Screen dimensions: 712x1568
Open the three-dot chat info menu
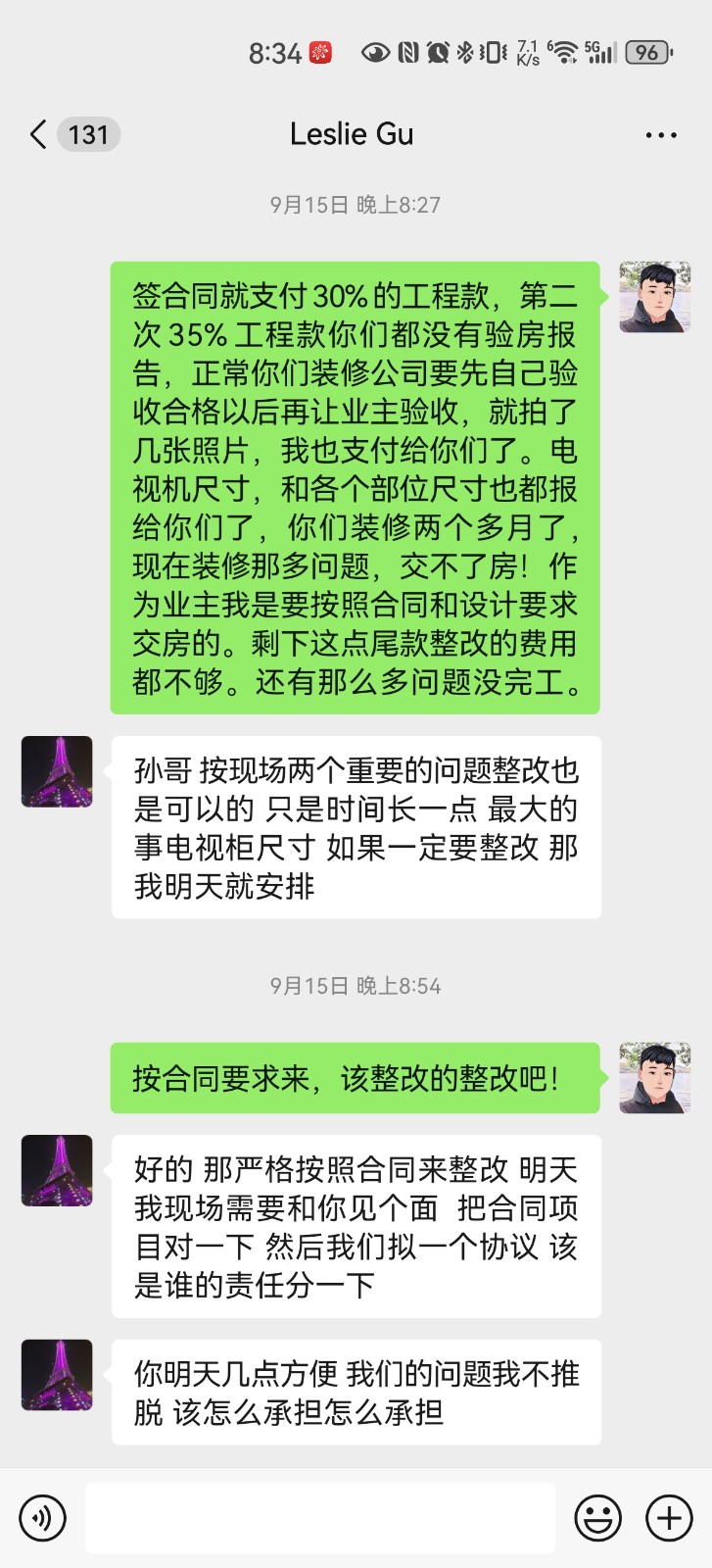(x=661, y=135)
